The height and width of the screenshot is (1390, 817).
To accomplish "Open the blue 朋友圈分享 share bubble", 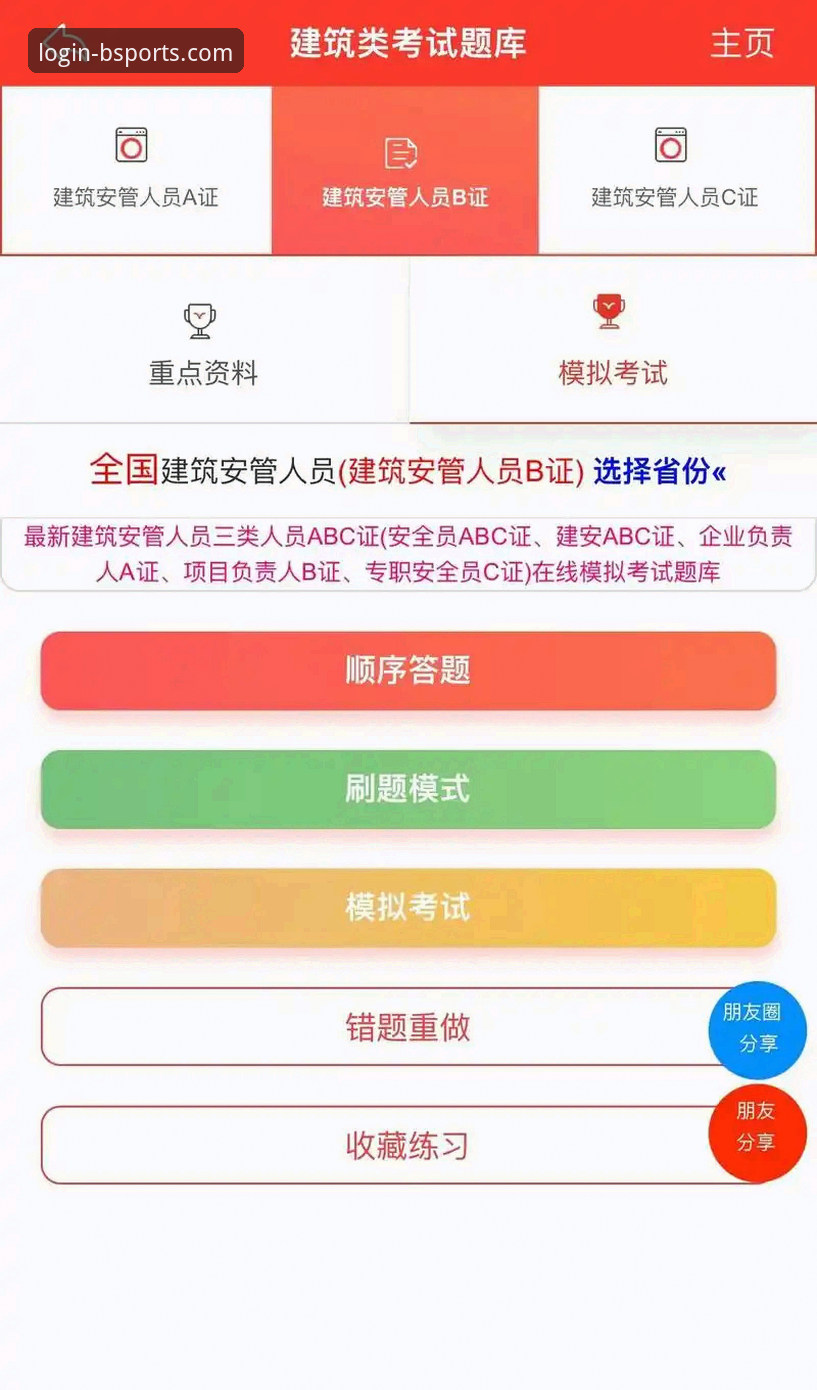I will point(757,1030).
